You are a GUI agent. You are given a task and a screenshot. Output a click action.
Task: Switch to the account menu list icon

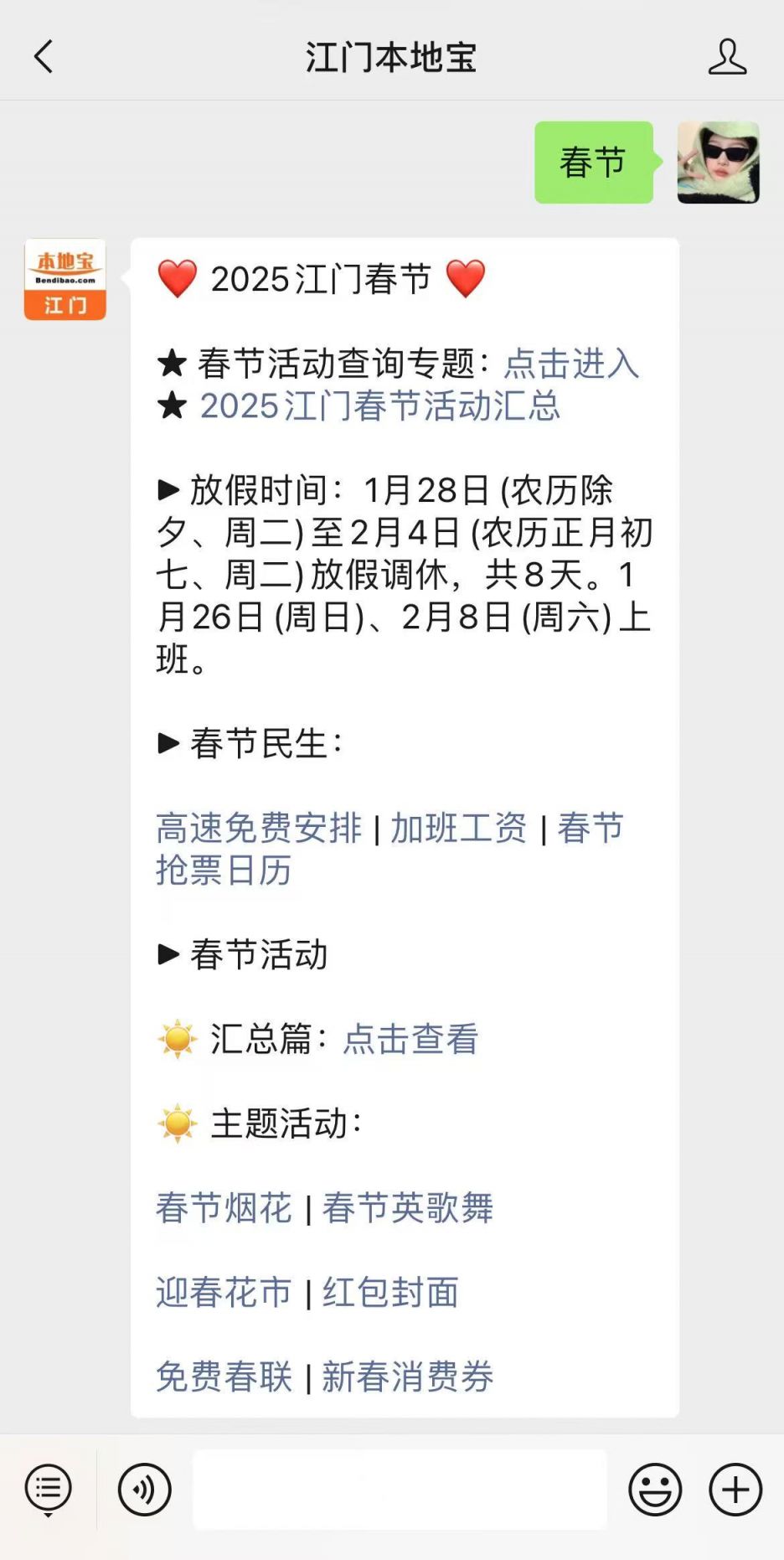click(x=49, y=1490)
